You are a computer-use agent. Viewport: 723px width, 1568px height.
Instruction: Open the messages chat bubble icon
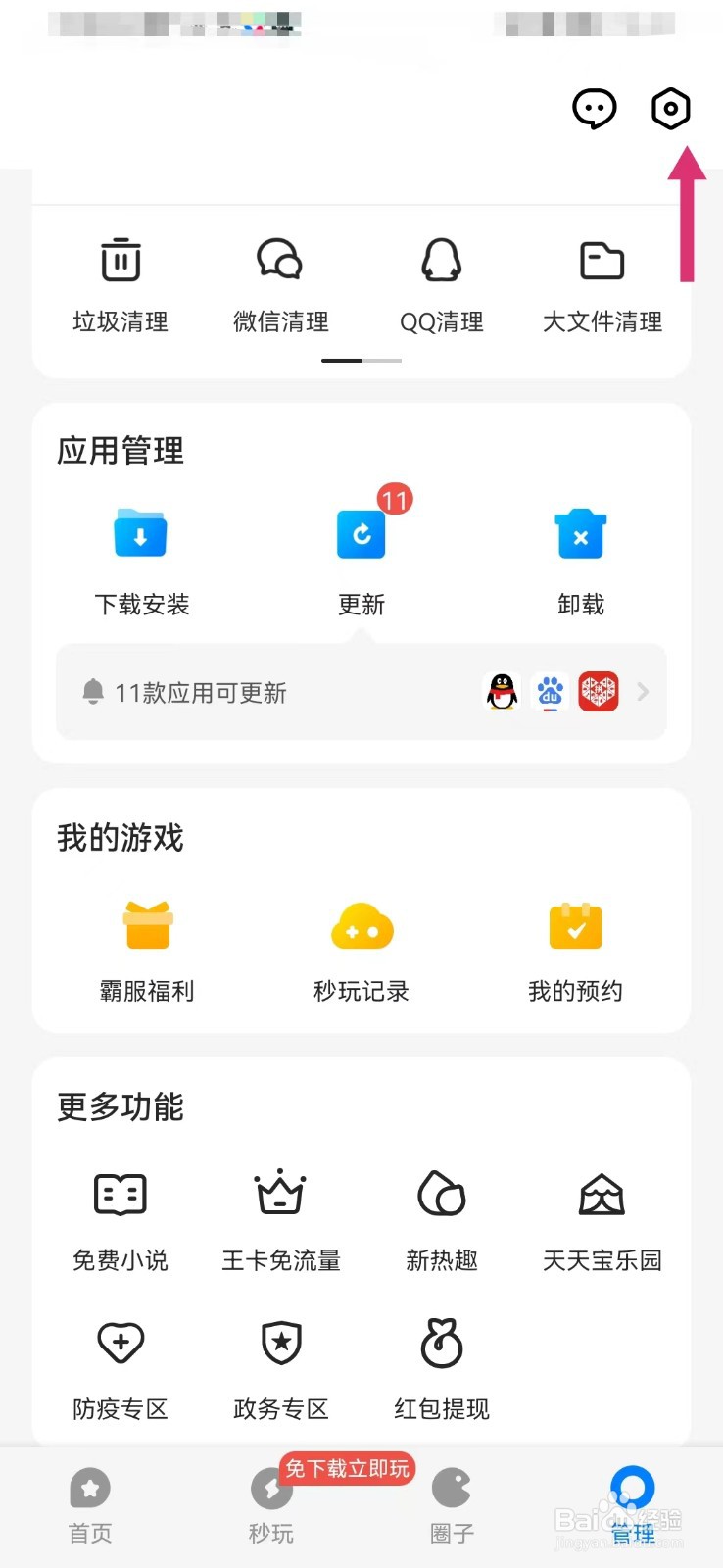click(595, 109)
